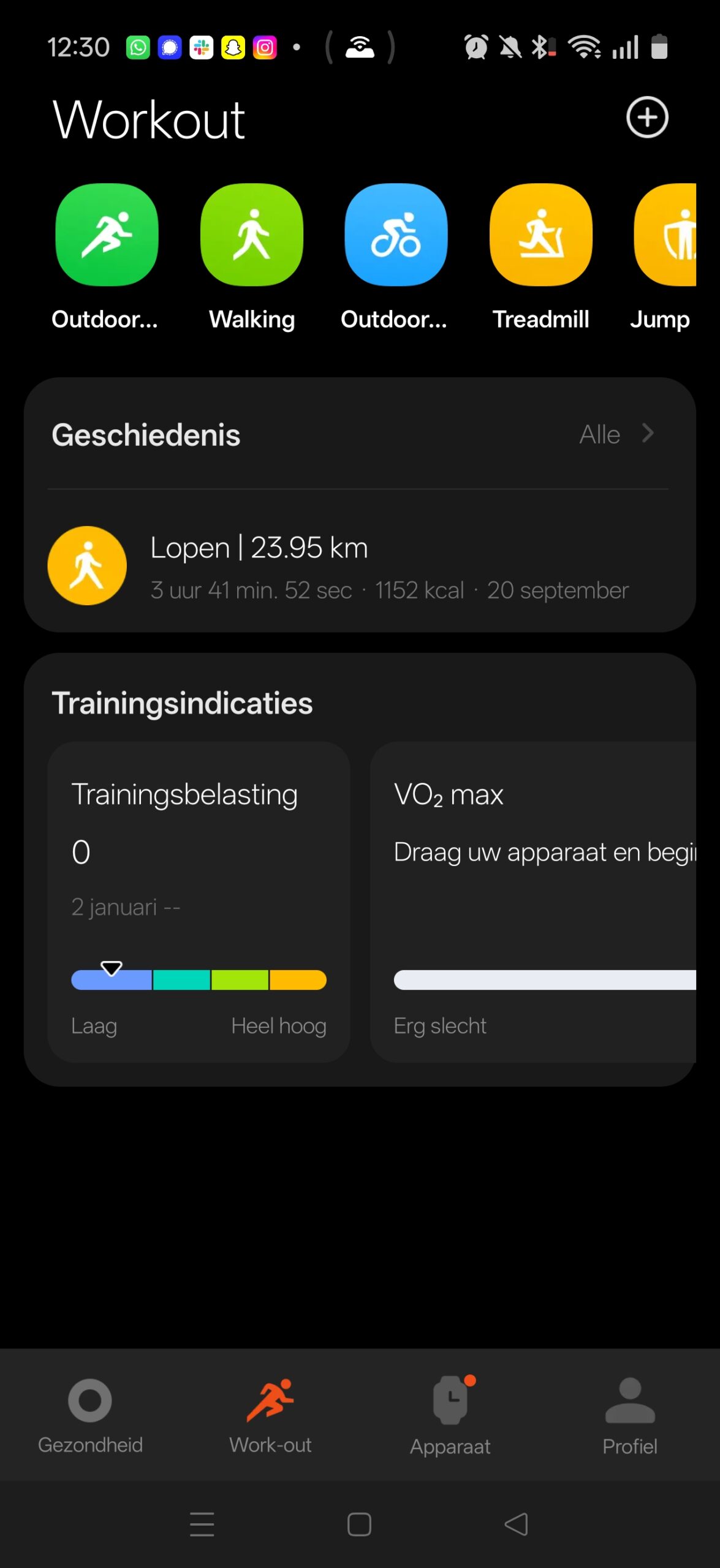
Task: Go back using the system back button
Action: (x=516, y=1524)
